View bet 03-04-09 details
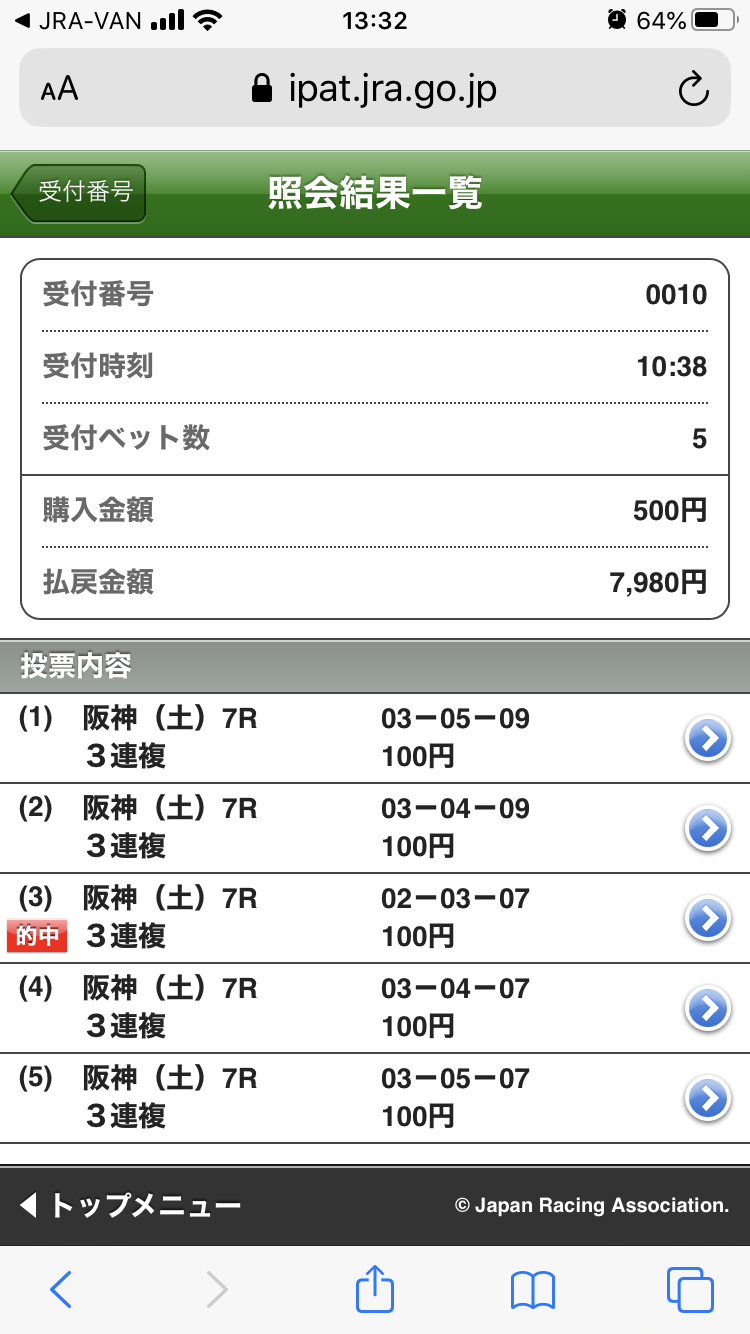Image resolution: width=750 pixels, height=1334 pixels. point(708,829)
